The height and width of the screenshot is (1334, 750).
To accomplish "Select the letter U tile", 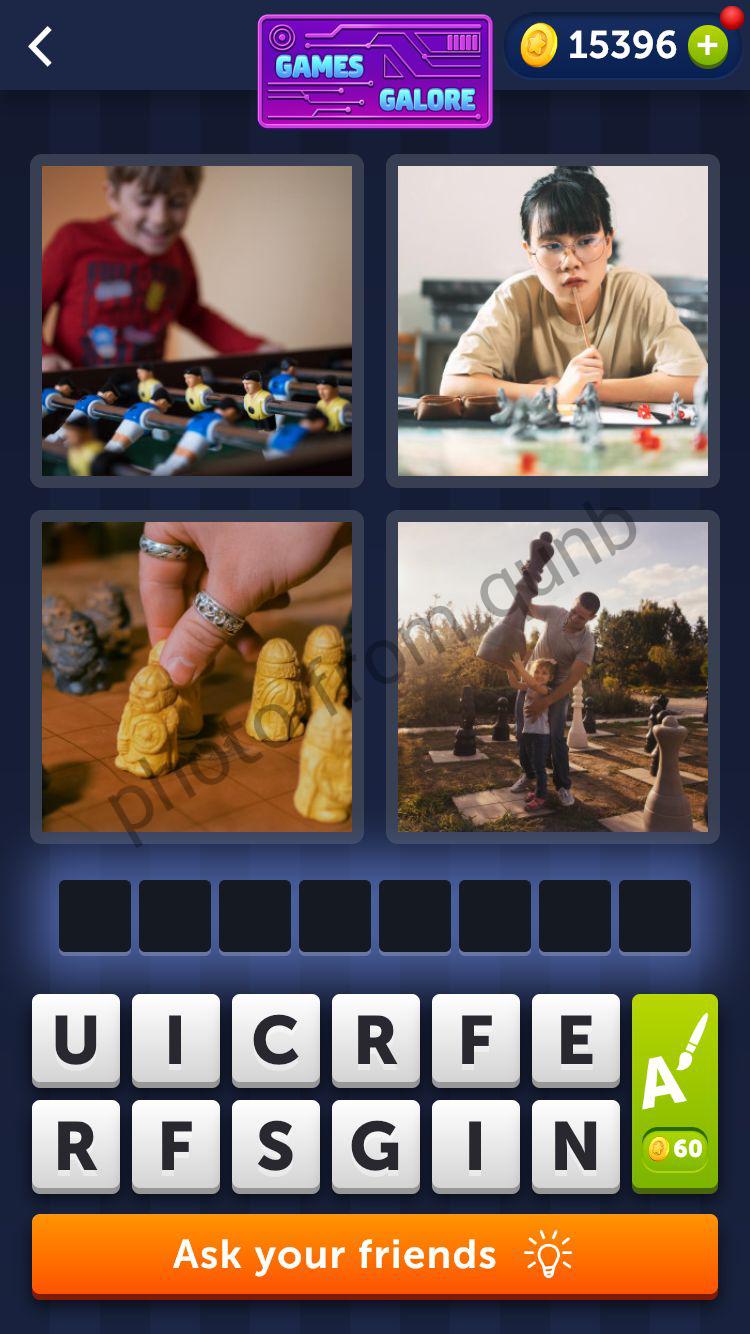I will (76, 1040).
